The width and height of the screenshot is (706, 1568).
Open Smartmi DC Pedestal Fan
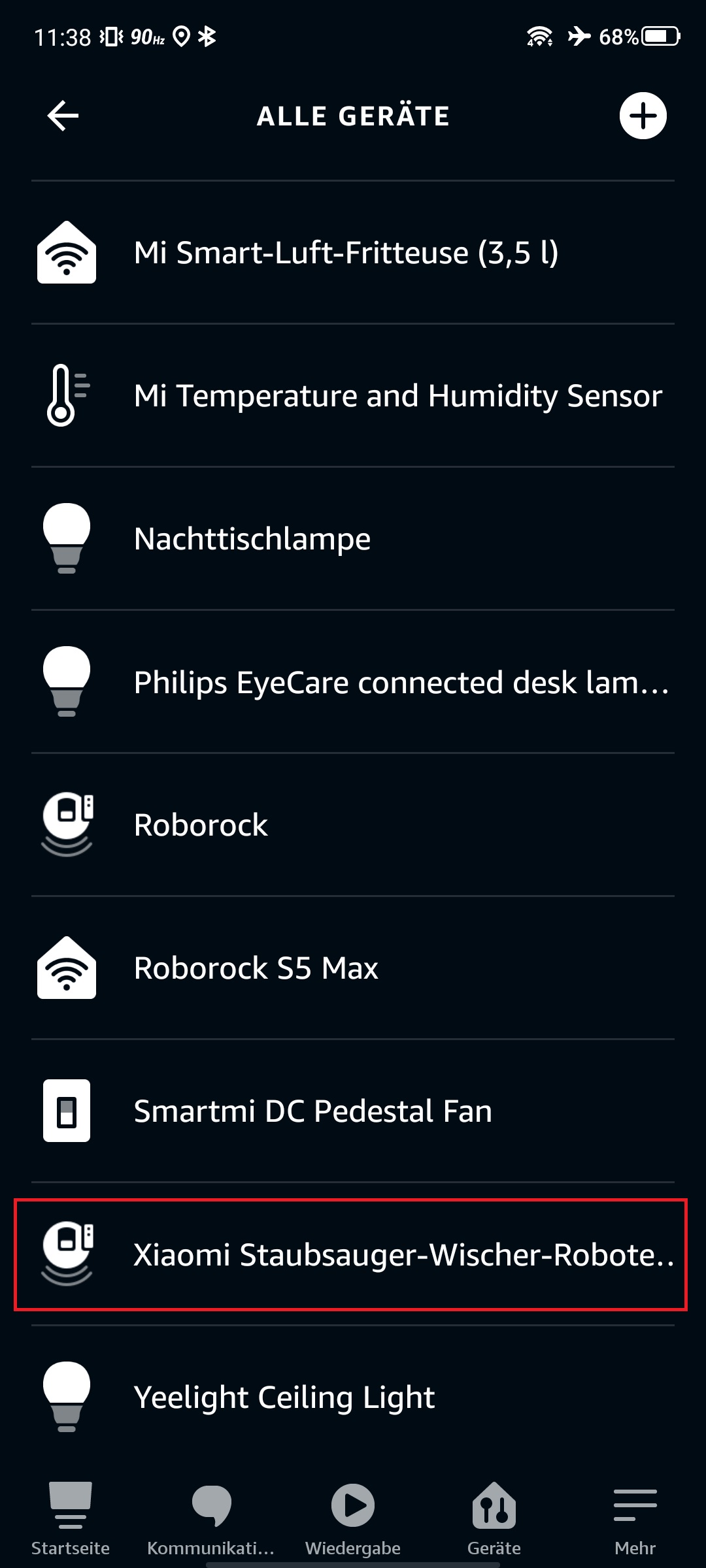353,1111
